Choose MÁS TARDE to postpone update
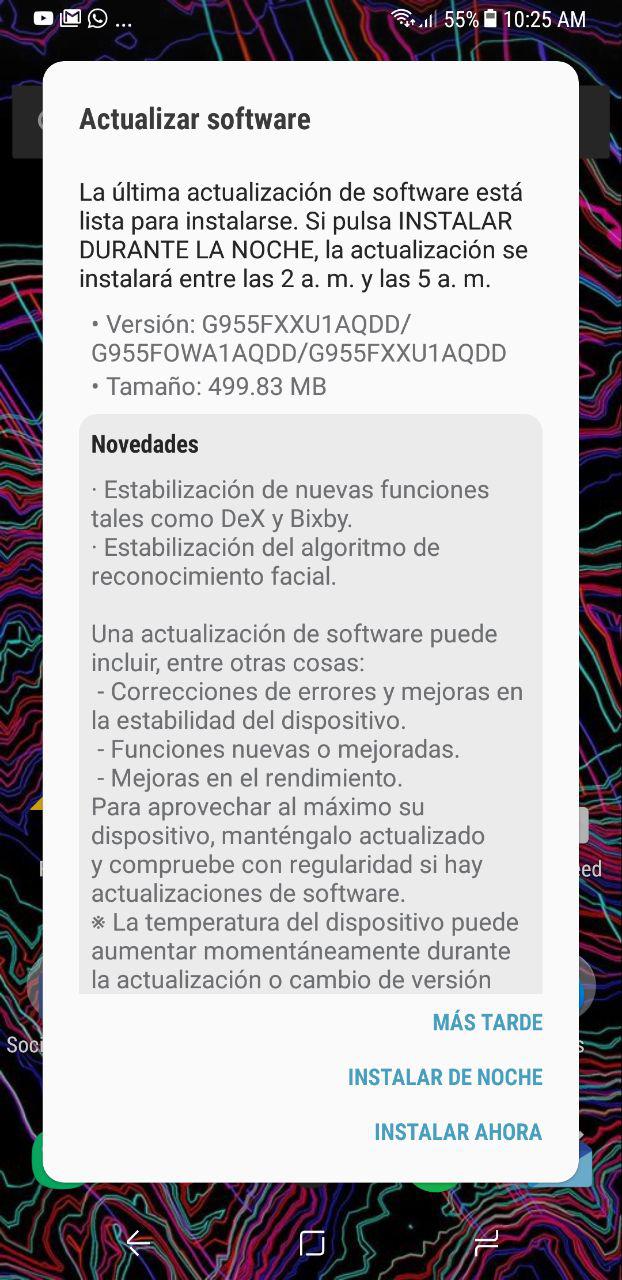Screen dimensions: 622x1280 [x=487, y=1022]
